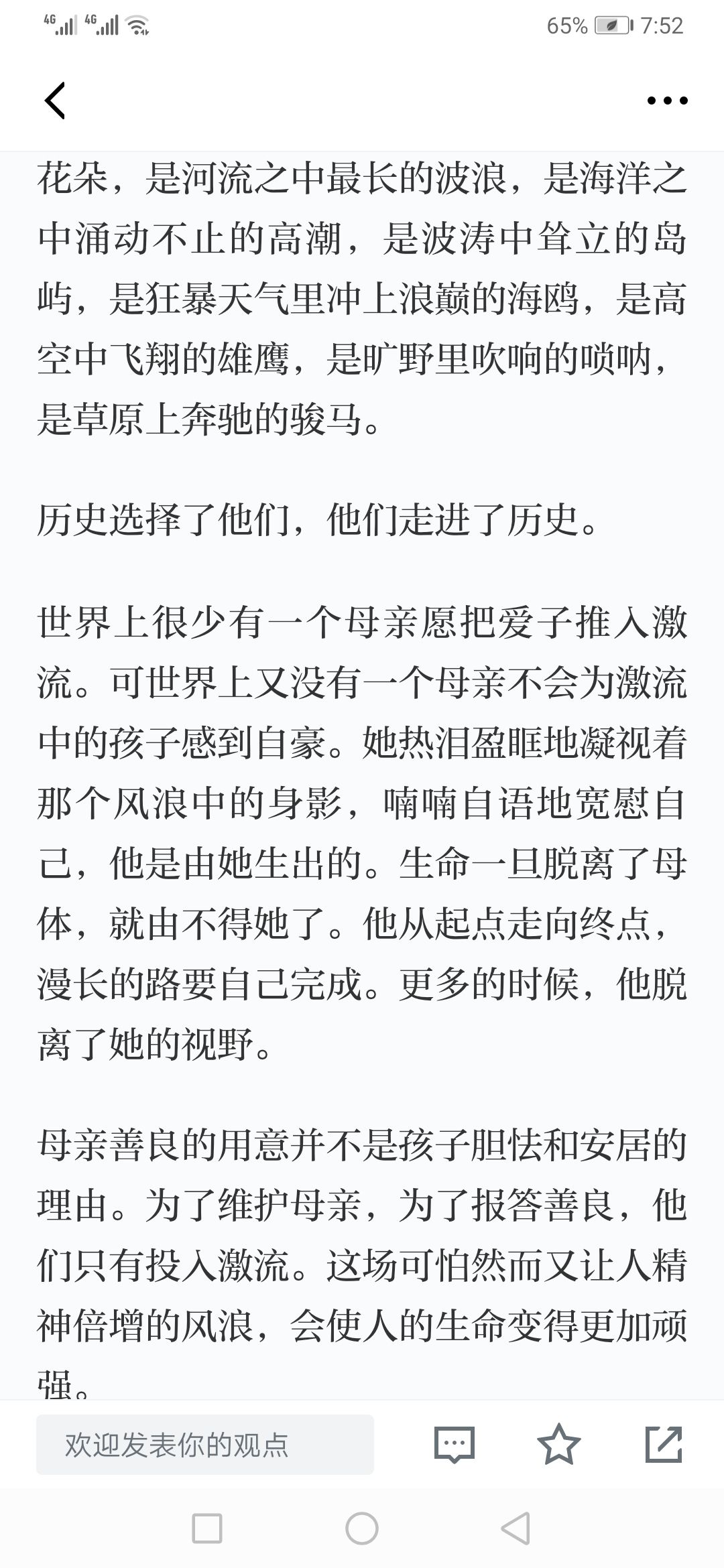Tap the system back triangle
The width and height of the screenshot is (724, 1568).
(x=516, y=1529)
